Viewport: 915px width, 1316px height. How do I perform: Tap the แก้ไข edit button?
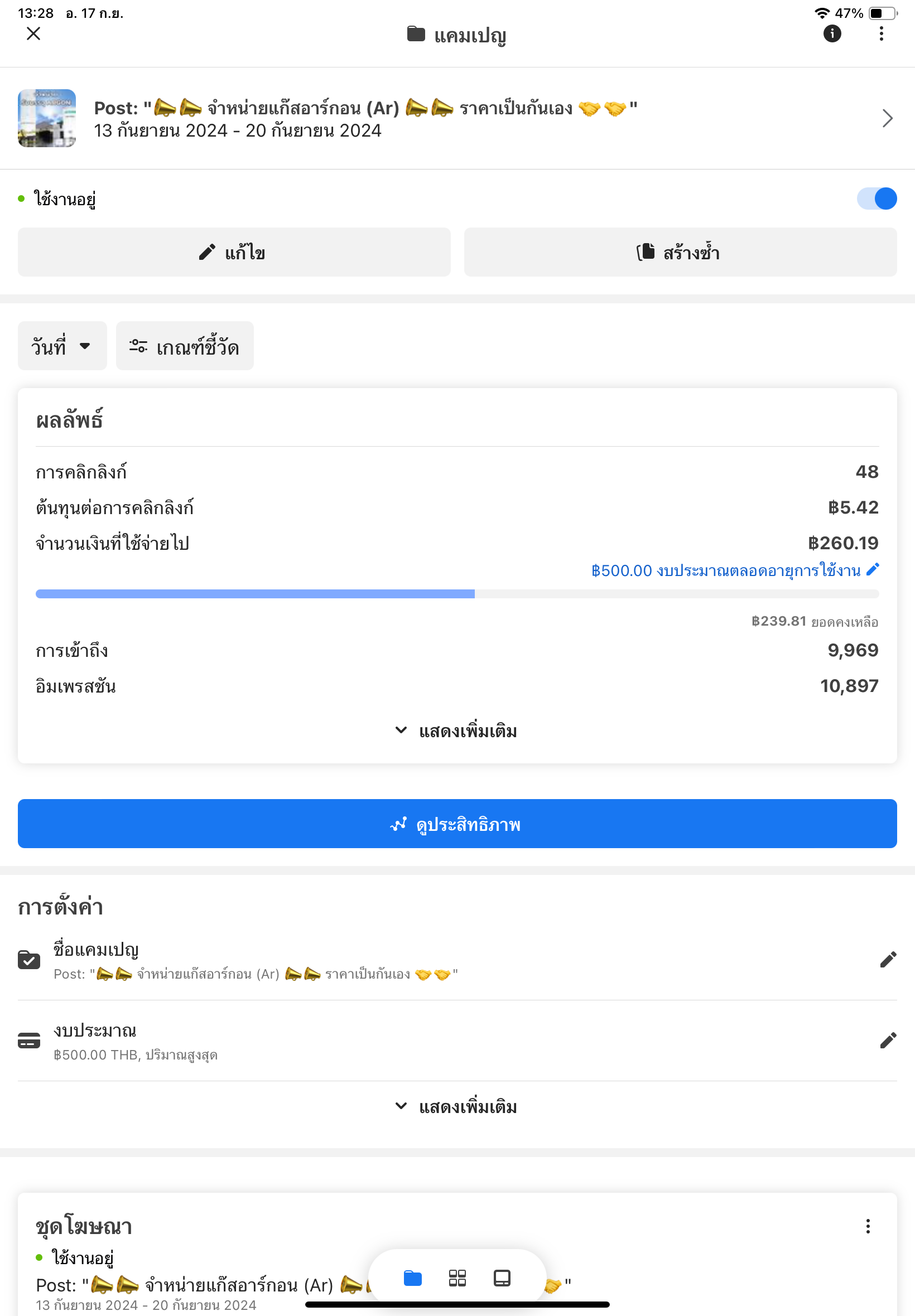tap(234, 252)
